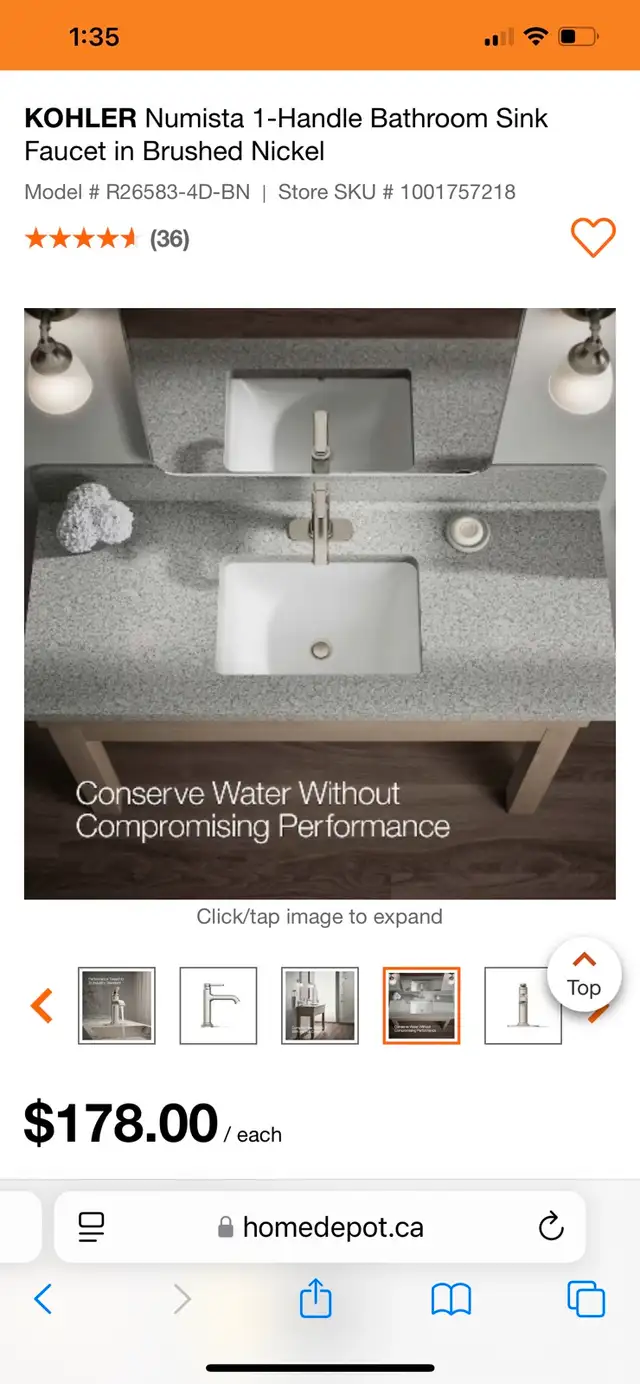The height and width of the screenshot is (1384, 640).
Task: Share this product page
Action: tap(315, 1297)
